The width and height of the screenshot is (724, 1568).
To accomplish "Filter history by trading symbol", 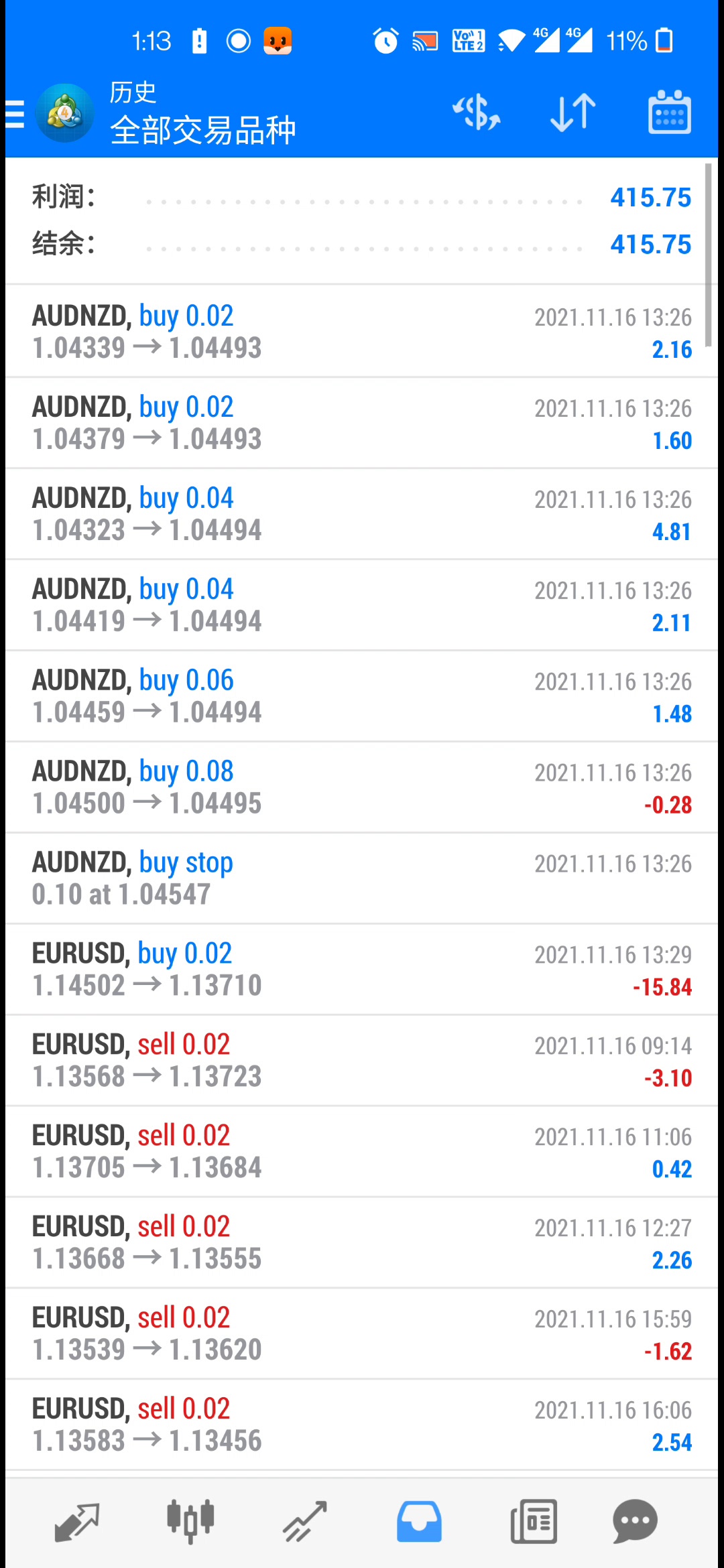I will (477, 112).
